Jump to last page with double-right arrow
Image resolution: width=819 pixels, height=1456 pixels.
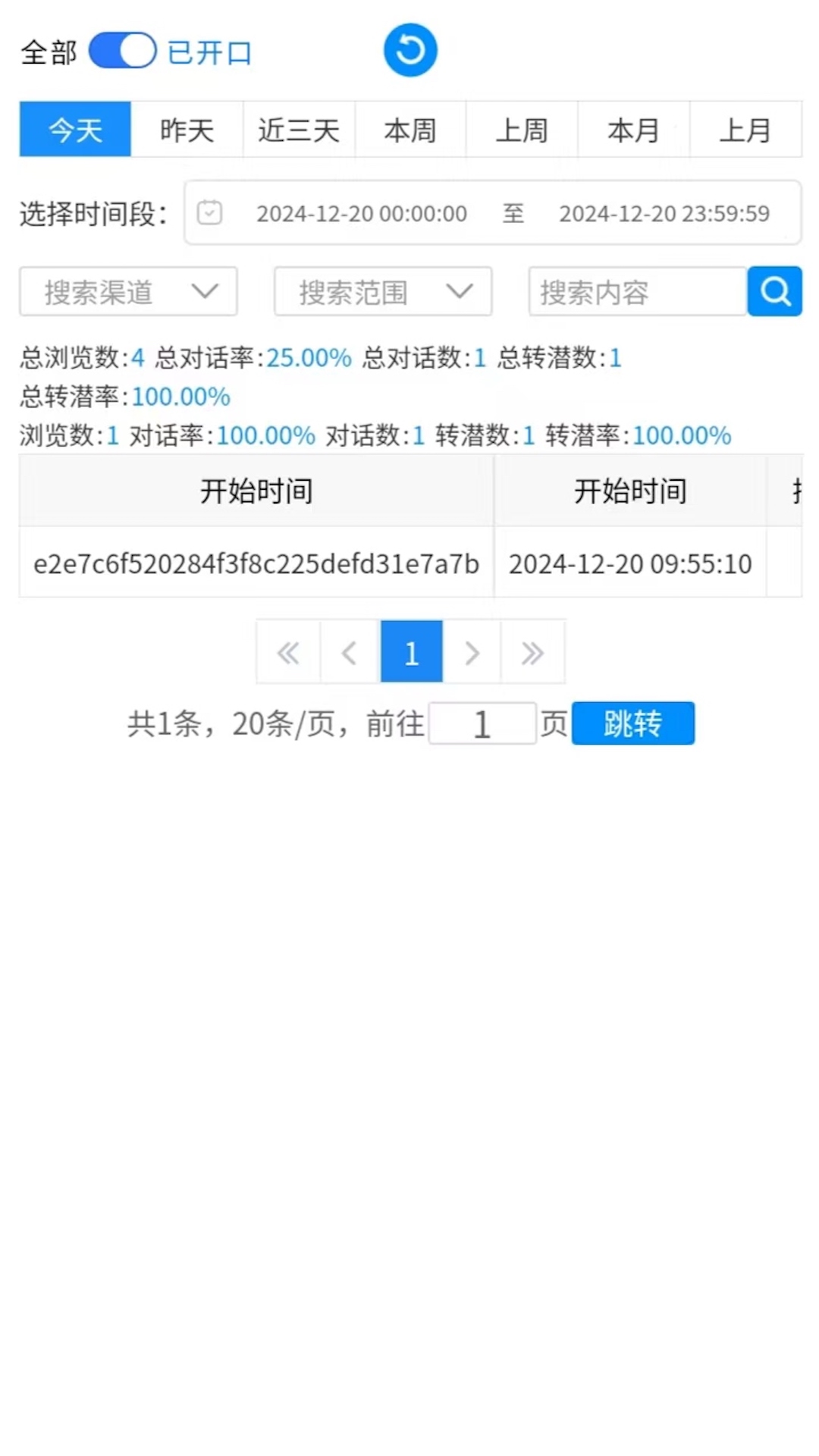[532, 651]
